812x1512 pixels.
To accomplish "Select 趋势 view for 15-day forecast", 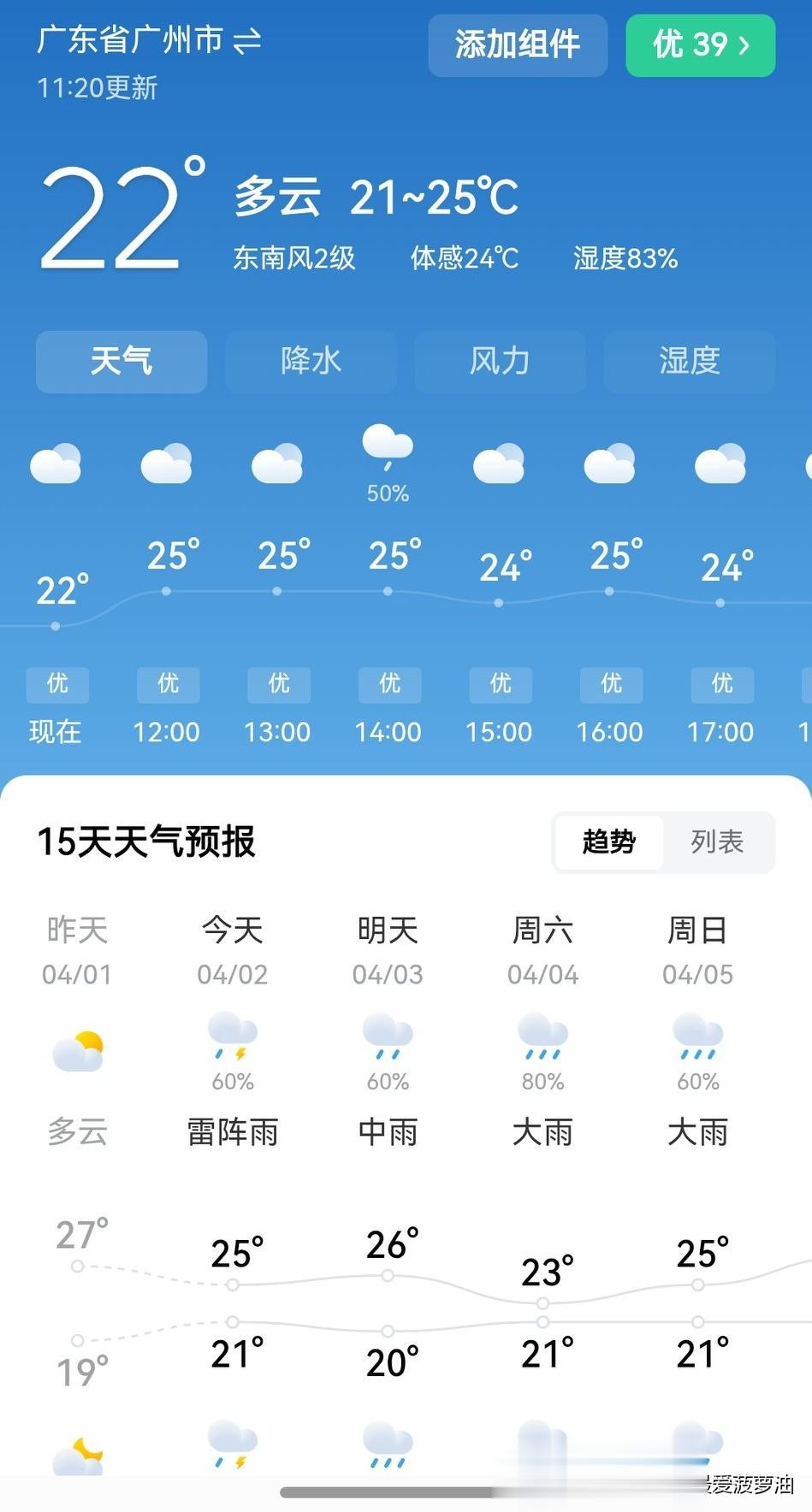I will 608,842.
